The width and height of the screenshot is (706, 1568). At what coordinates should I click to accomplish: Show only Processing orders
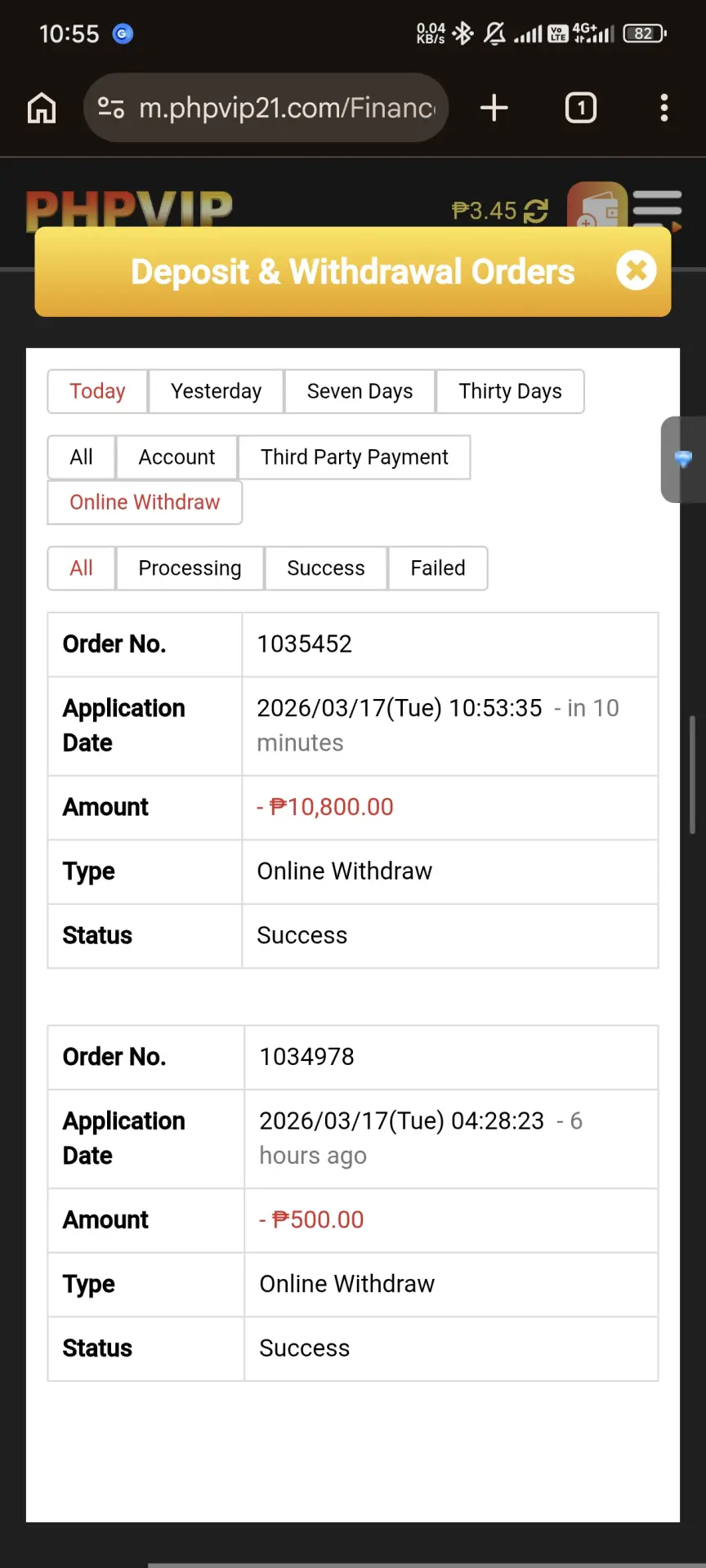click(x=190, y=568)
